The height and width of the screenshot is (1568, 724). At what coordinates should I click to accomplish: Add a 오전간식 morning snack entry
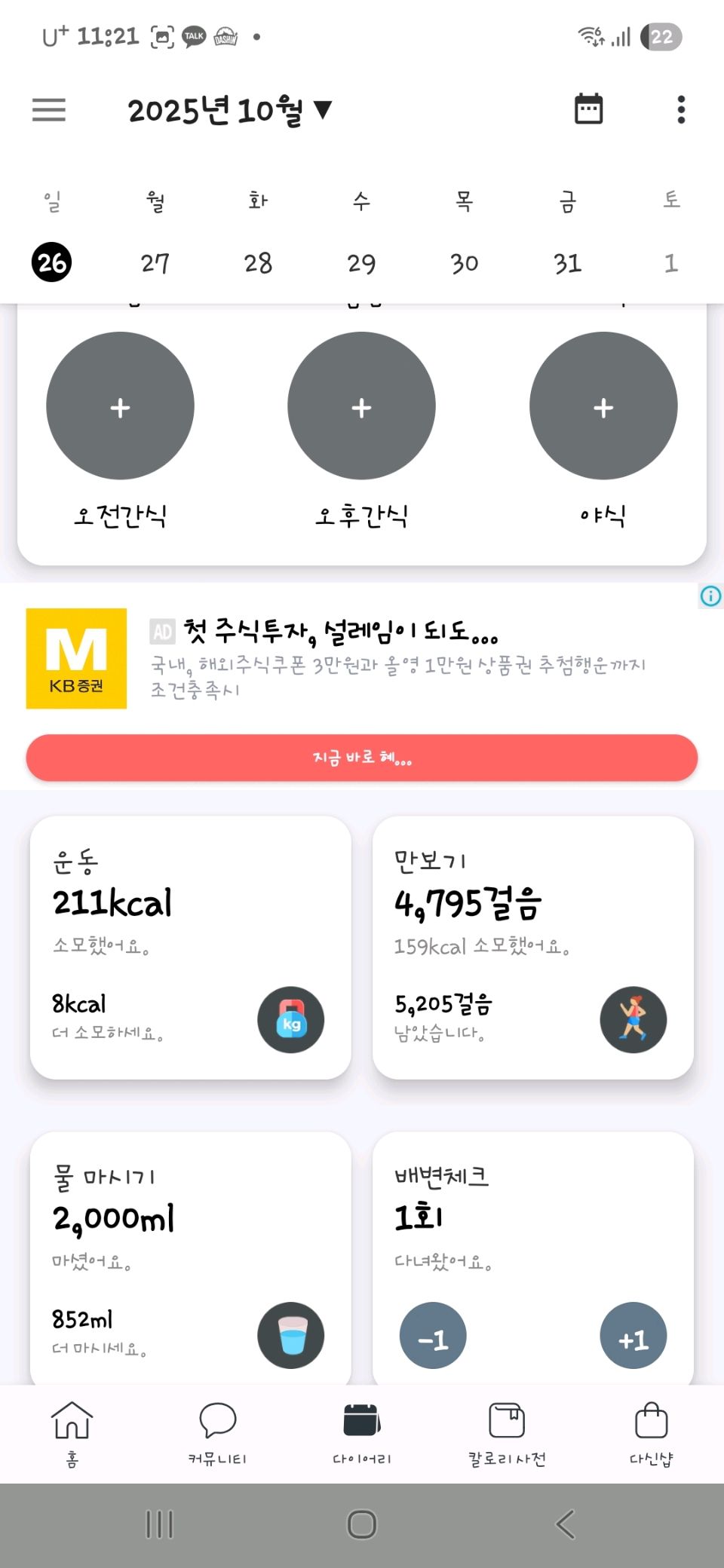pyautogui.click(x=120, y=406)
